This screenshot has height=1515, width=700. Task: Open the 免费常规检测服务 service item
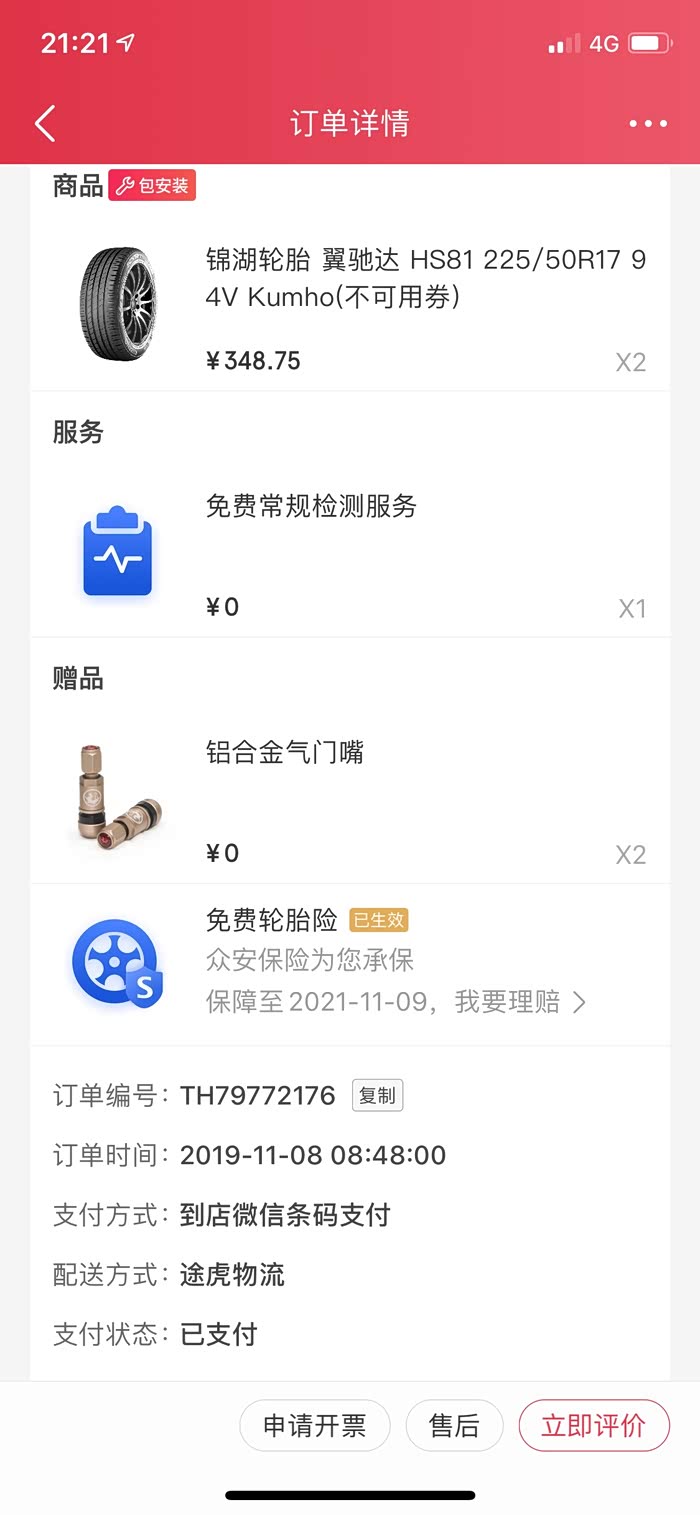[311, 506]
